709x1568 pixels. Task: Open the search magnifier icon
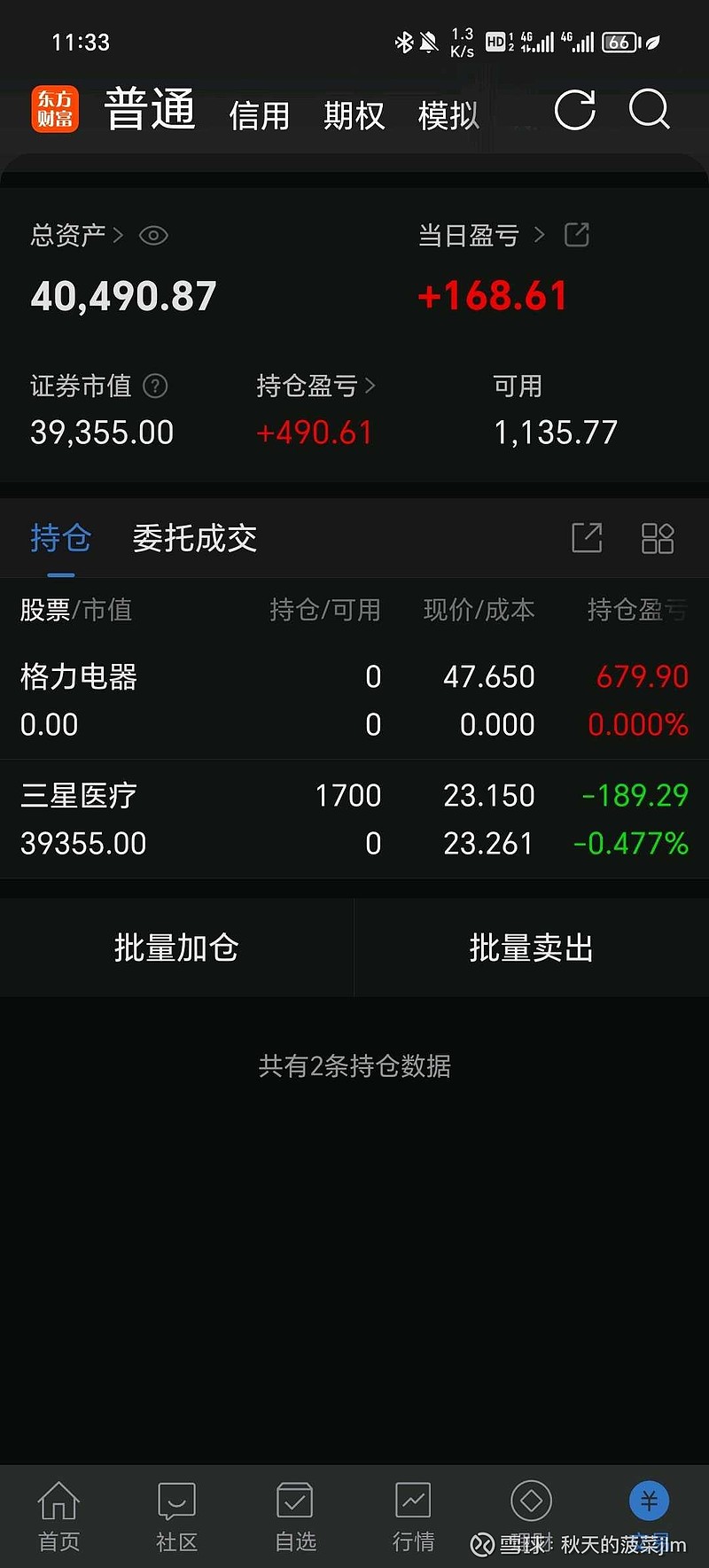tap(650, 111)
